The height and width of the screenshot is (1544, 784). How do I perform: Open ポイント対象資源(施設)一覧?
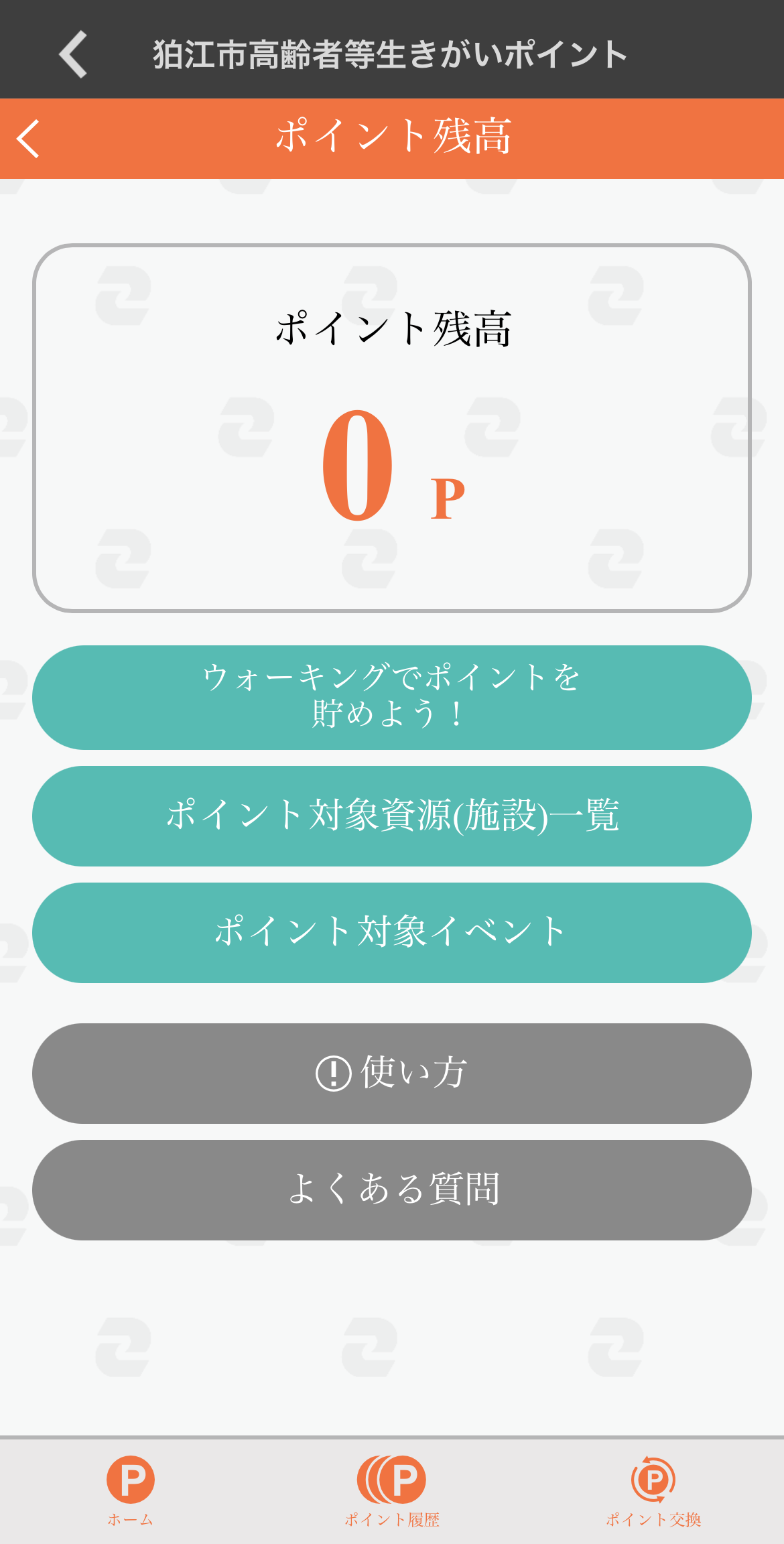tap(392, 816)
